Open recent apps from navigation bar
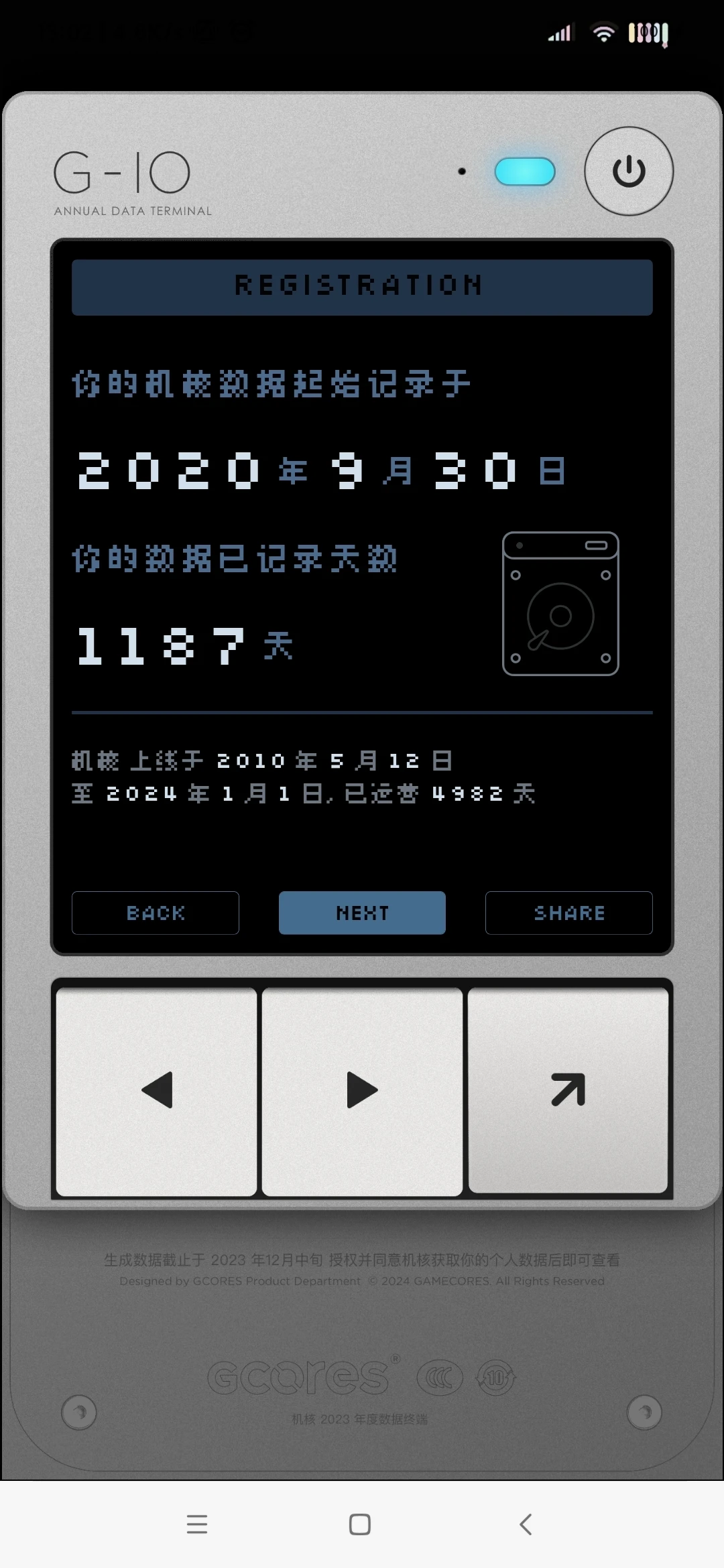The width and height of the screenshot is (724, 1568). (197, 1524)
